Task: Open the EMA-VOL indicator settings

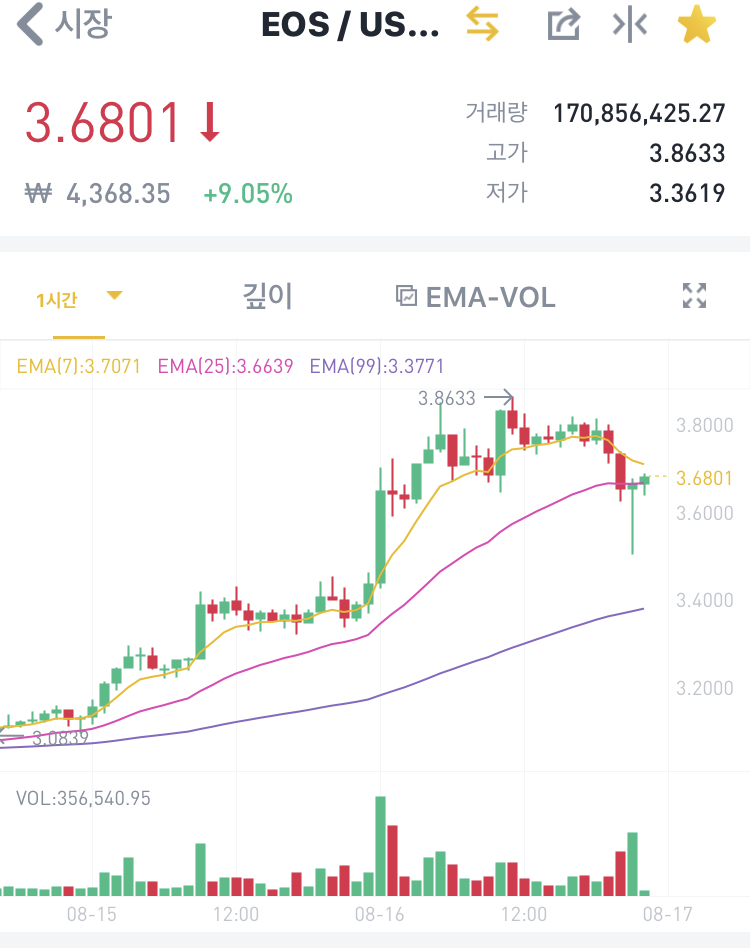Action: tap(476, 297)
